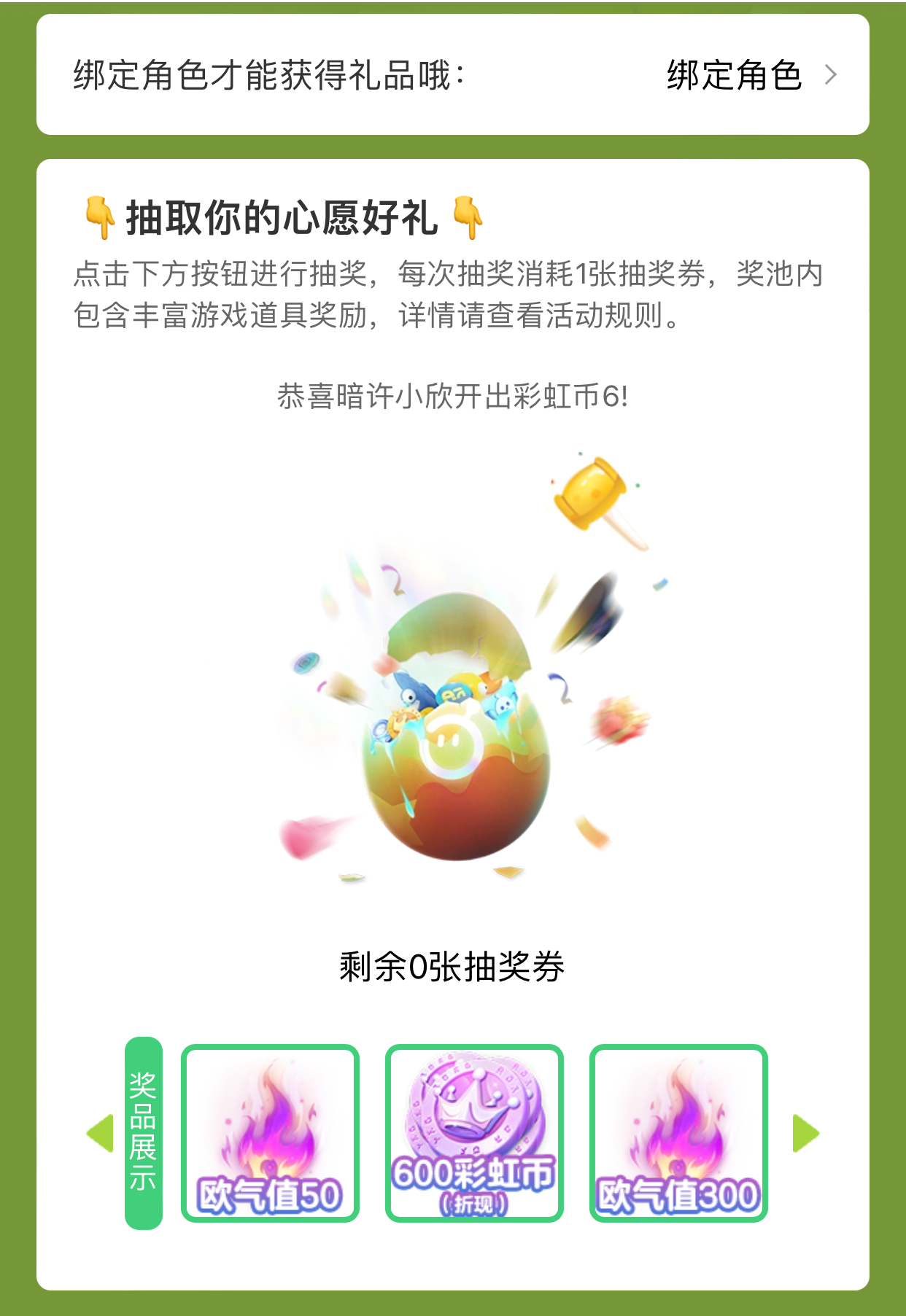View the 欧气值300 prize tile
906x1316 pixels.
click(678, 1133)
